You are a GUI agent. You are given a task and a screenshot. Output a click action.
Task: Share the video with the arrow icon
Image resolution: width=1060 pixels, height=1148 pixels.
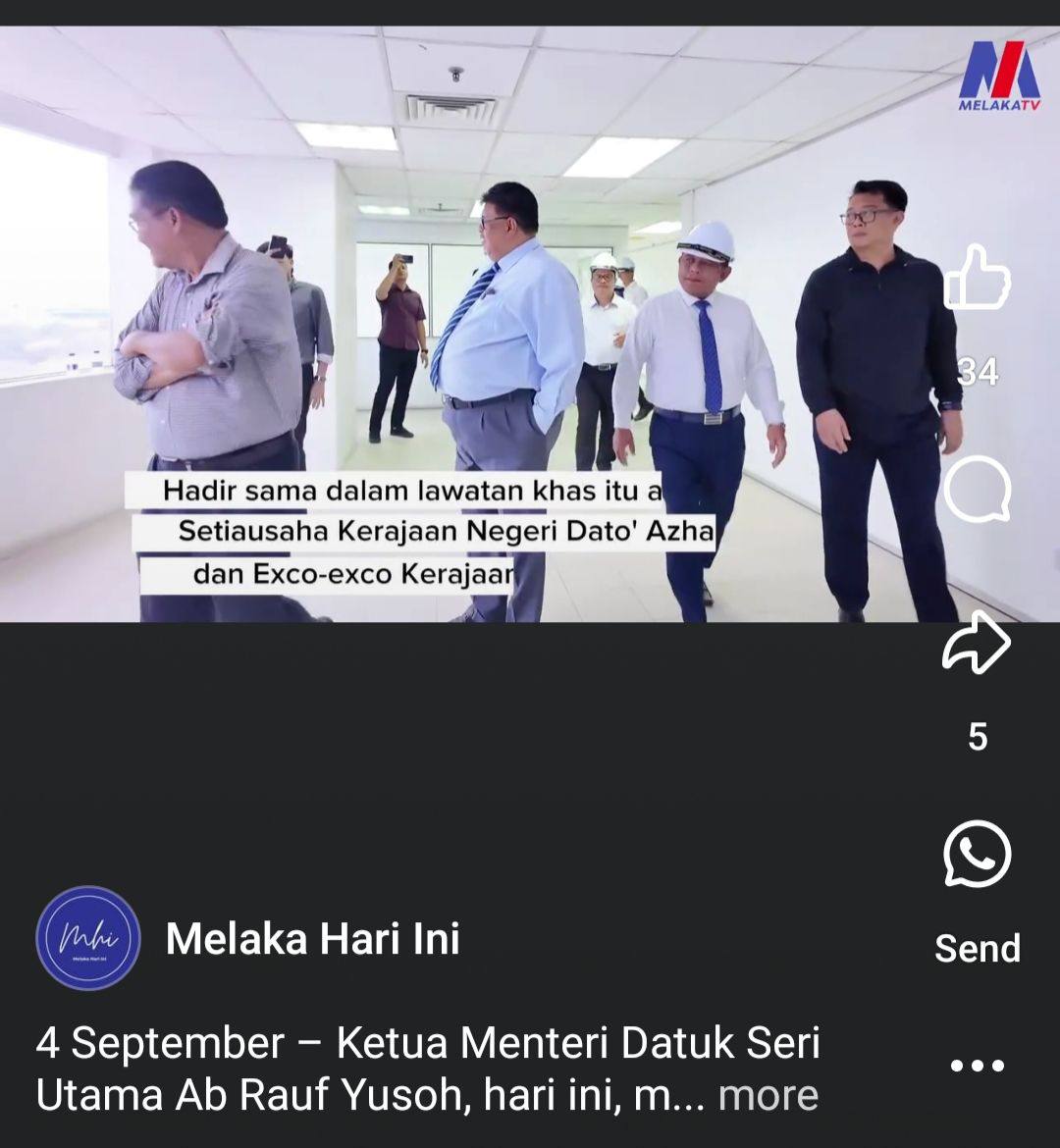tap(977, 645)
